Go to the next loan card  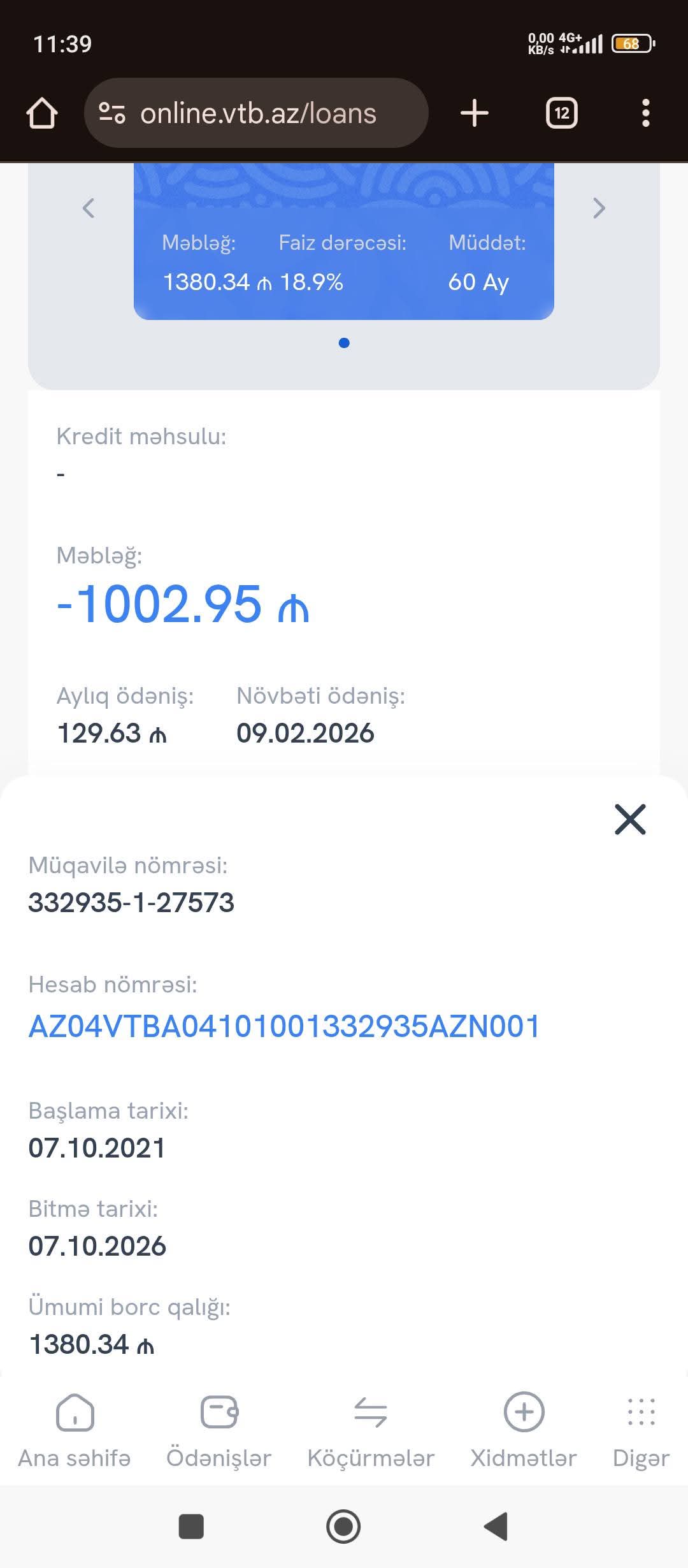click(599, 208)
